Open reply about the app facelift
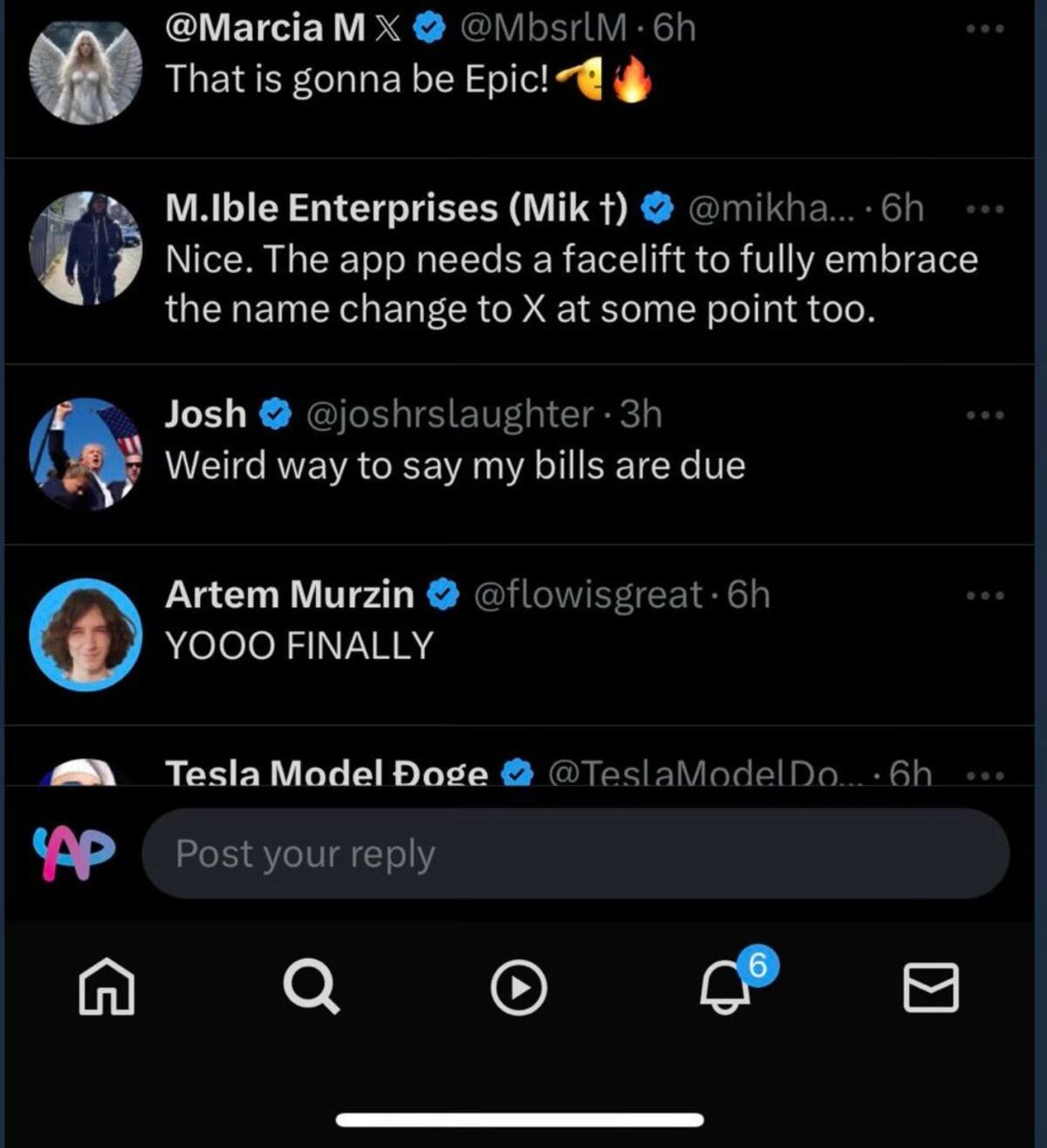 coord(571,284)
